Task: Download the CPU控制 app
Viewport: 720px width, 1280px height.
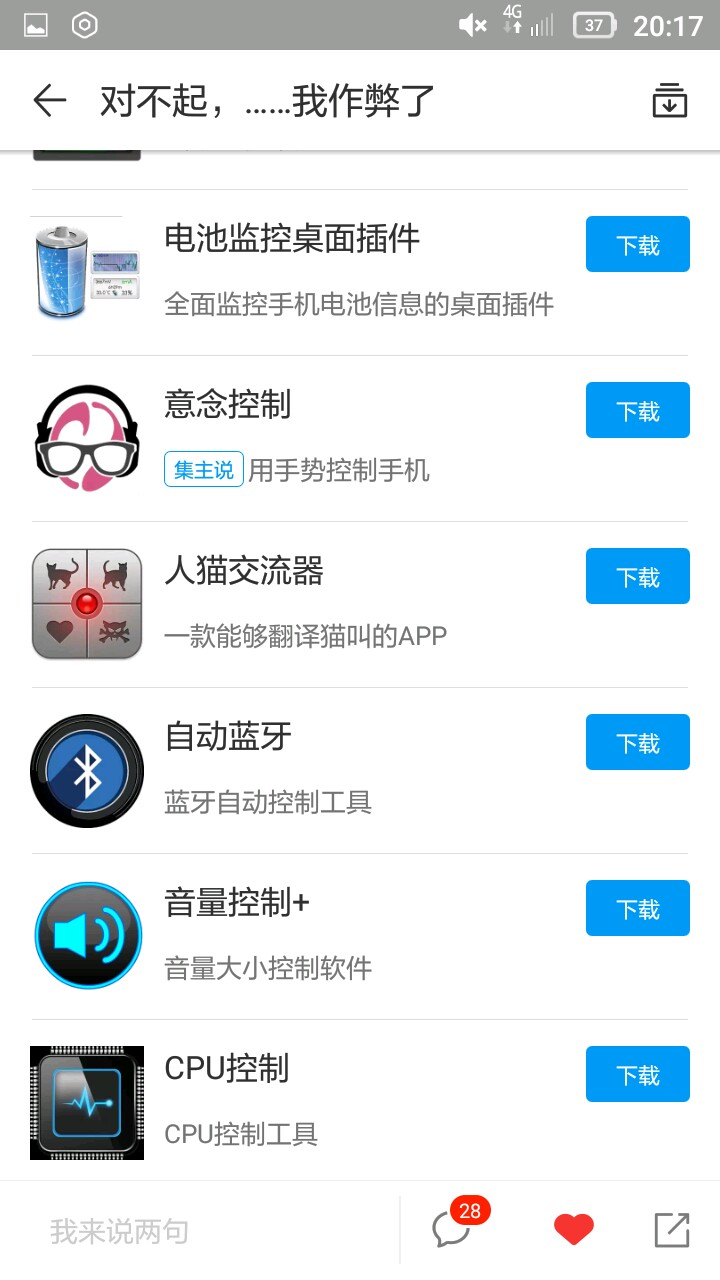Action: 637,1074
